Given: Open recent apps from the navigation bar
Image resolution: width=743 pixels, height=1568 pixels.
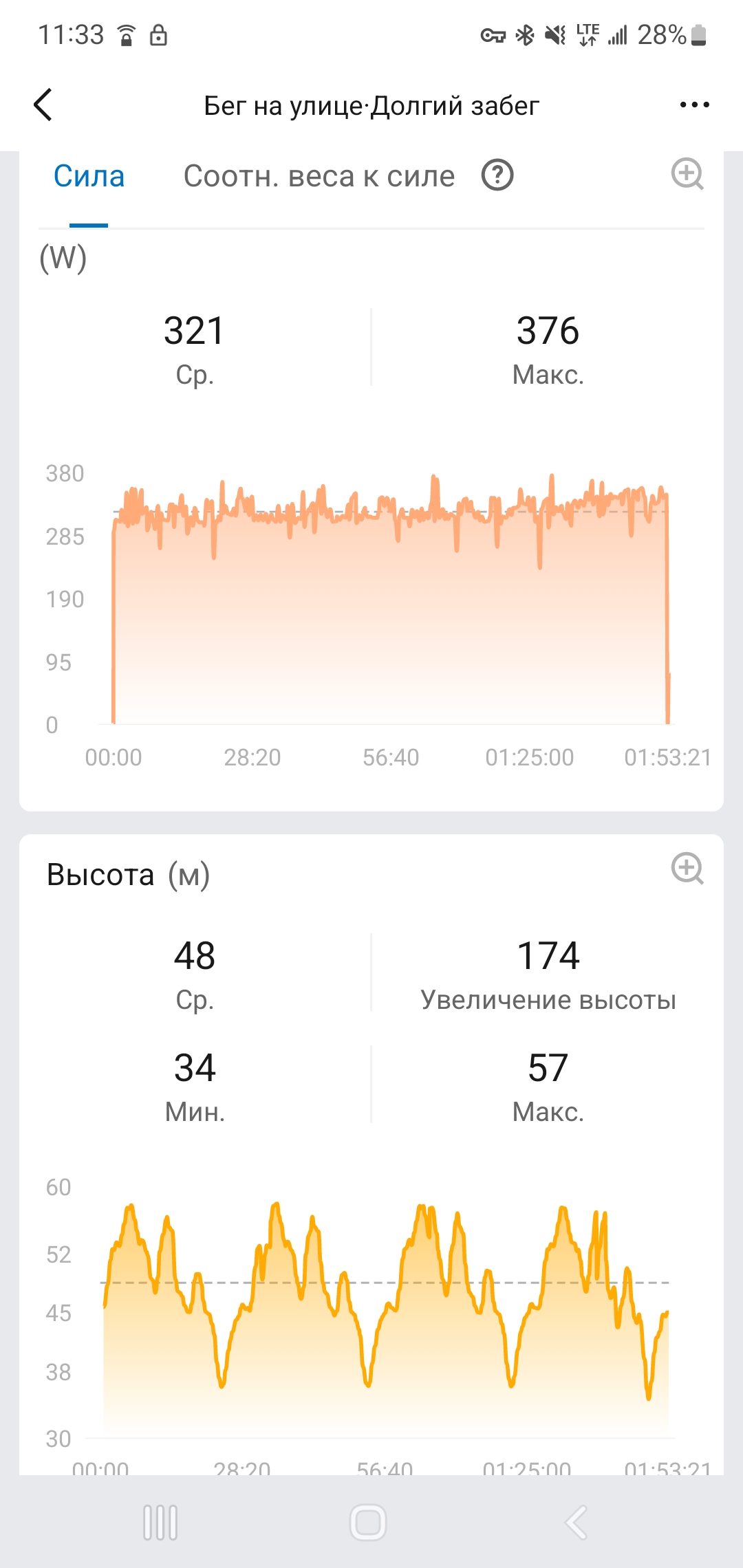Looking at the screenshot, I should coord(160,1522).
